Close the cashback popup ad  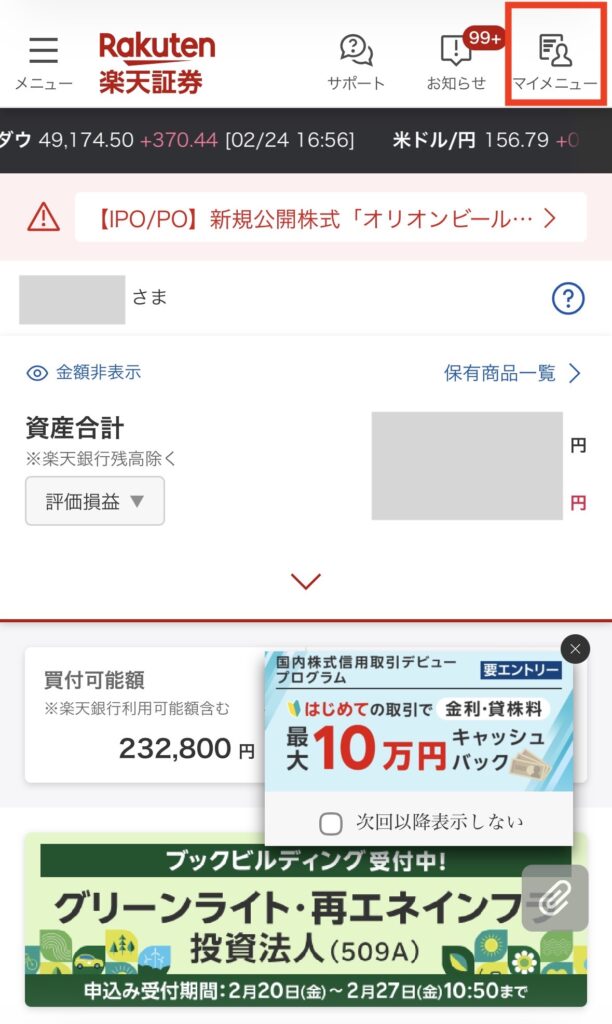coord(575,649)
